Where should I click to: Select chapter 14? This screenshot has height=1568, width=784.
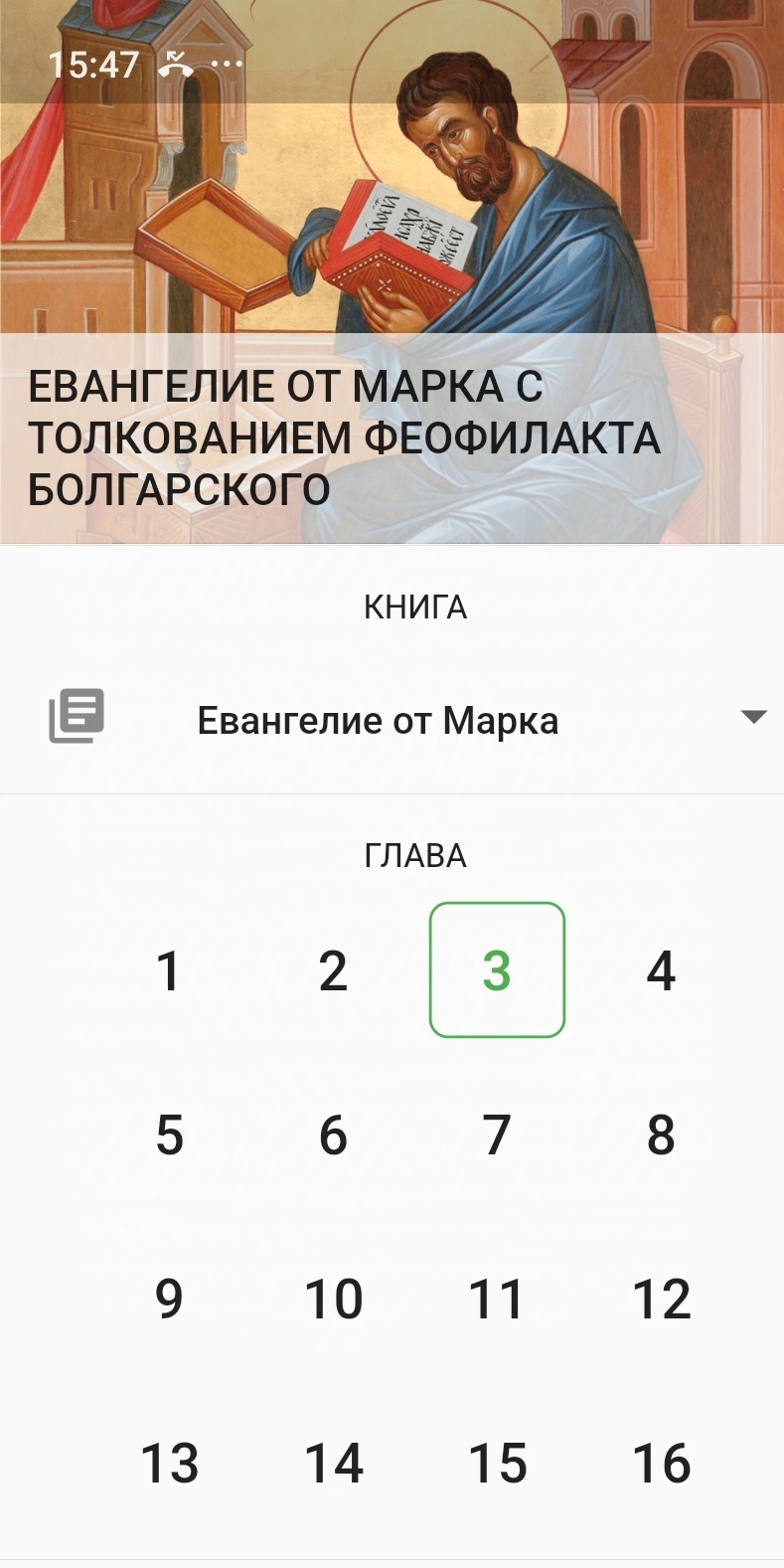(x=333, y=1463)
